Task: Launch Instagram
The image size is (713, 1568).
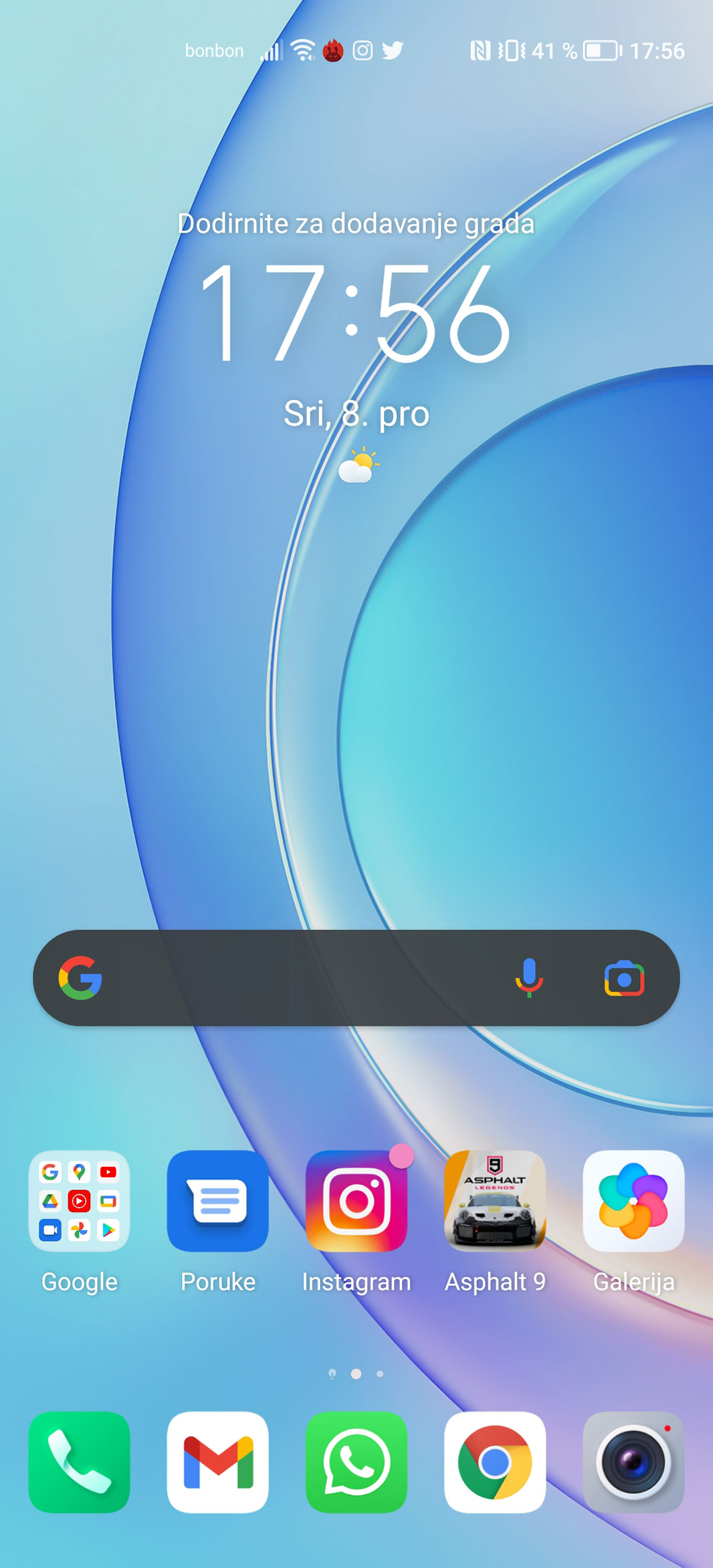Action: coord(356,1201)
